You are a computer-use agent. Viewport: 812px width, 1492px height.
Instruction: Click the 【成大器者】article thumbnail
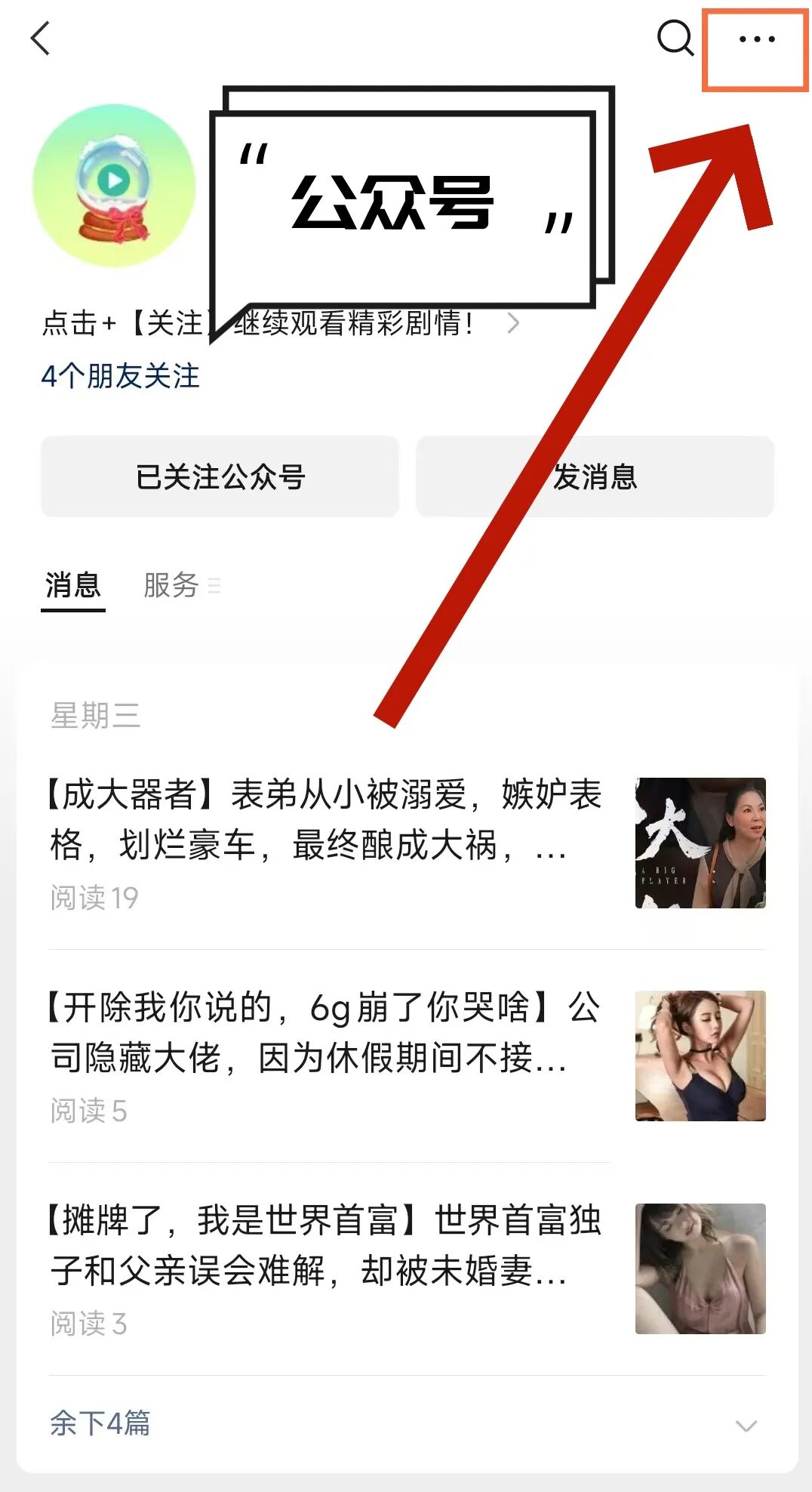[x=700, y=842]
